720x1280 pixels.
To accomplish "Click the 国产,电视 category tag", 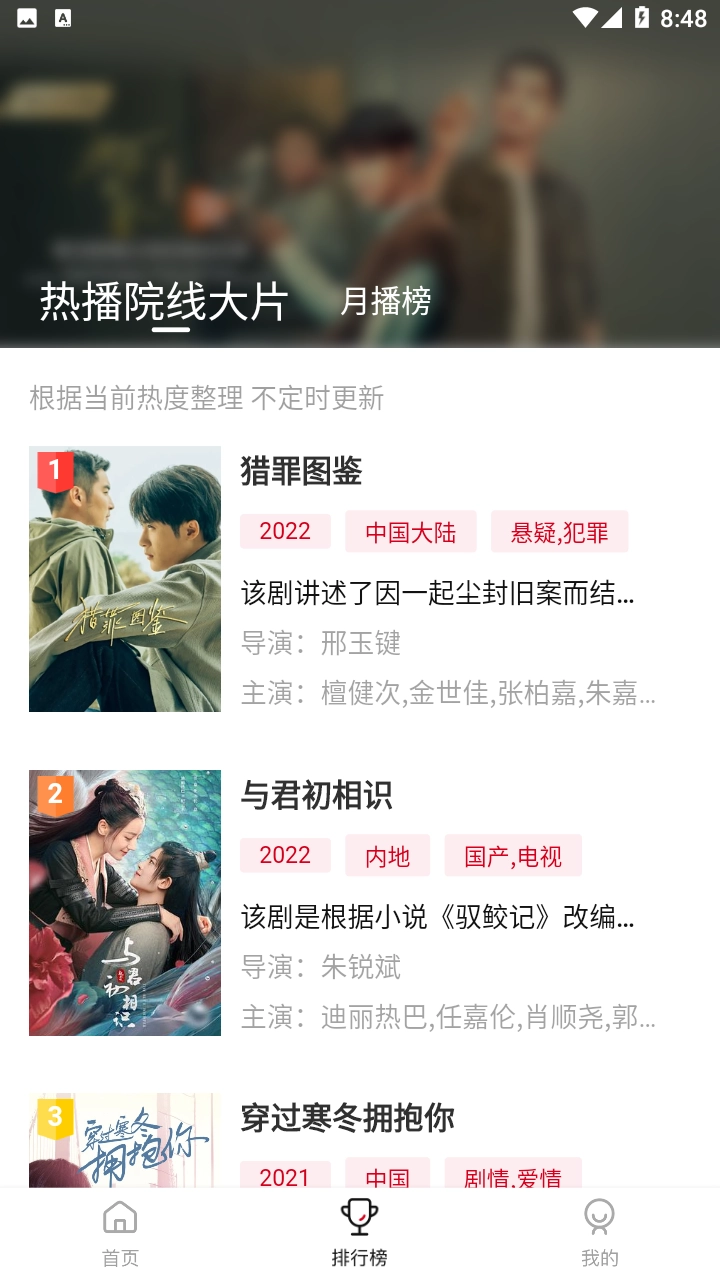I will click(x=513, y=855).
